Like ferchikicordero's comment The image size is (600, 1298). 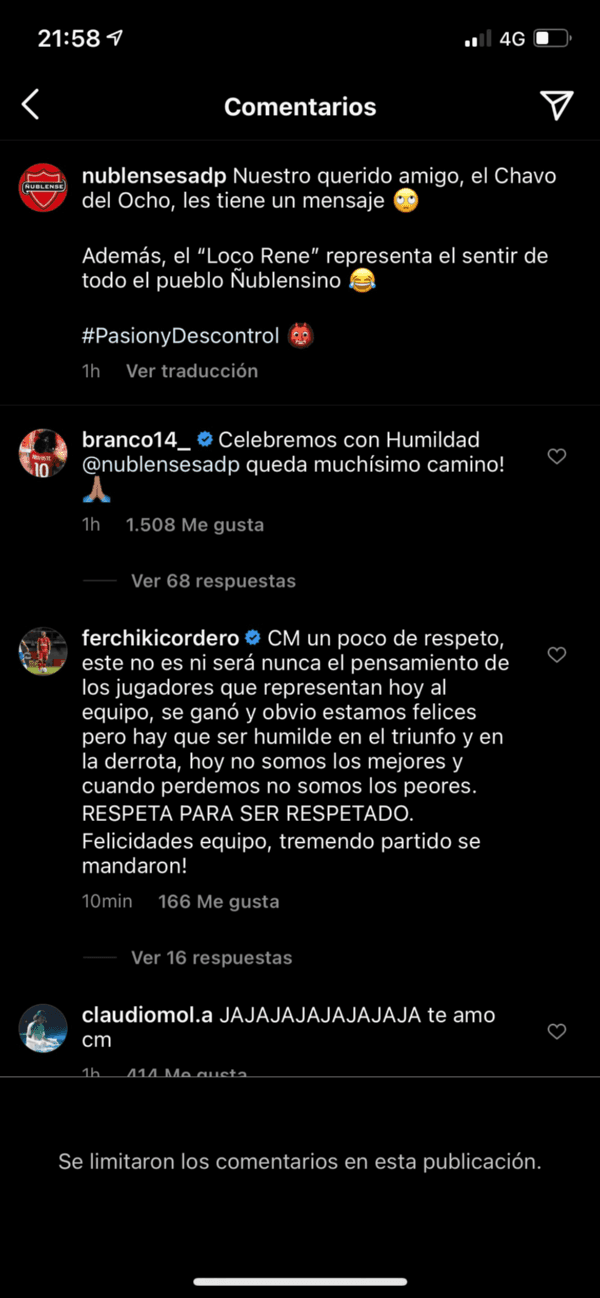[557, 655]
